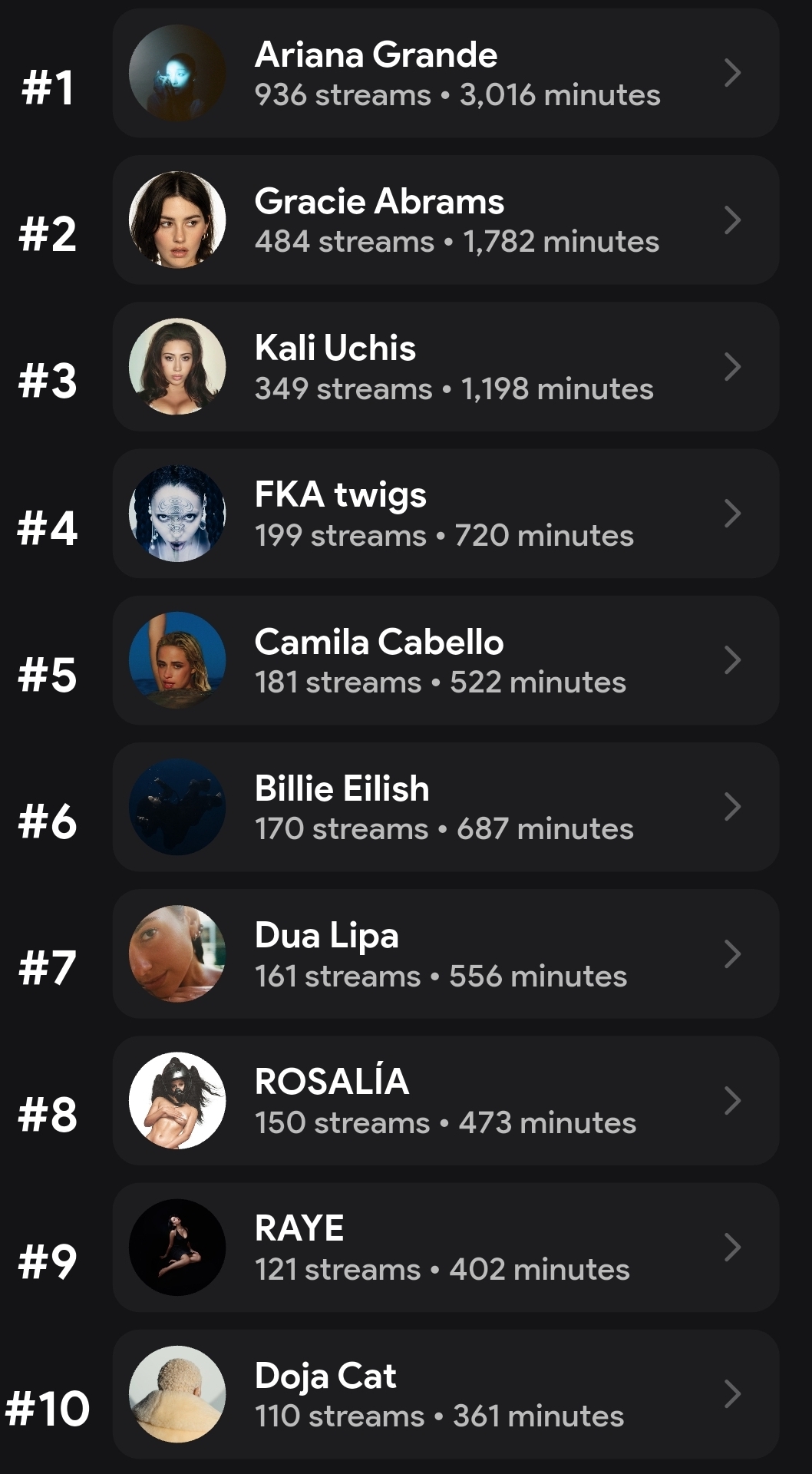Open Ariana Grande's artist stats
This screenshot has width=812, height=1474.
click(445, 74)
